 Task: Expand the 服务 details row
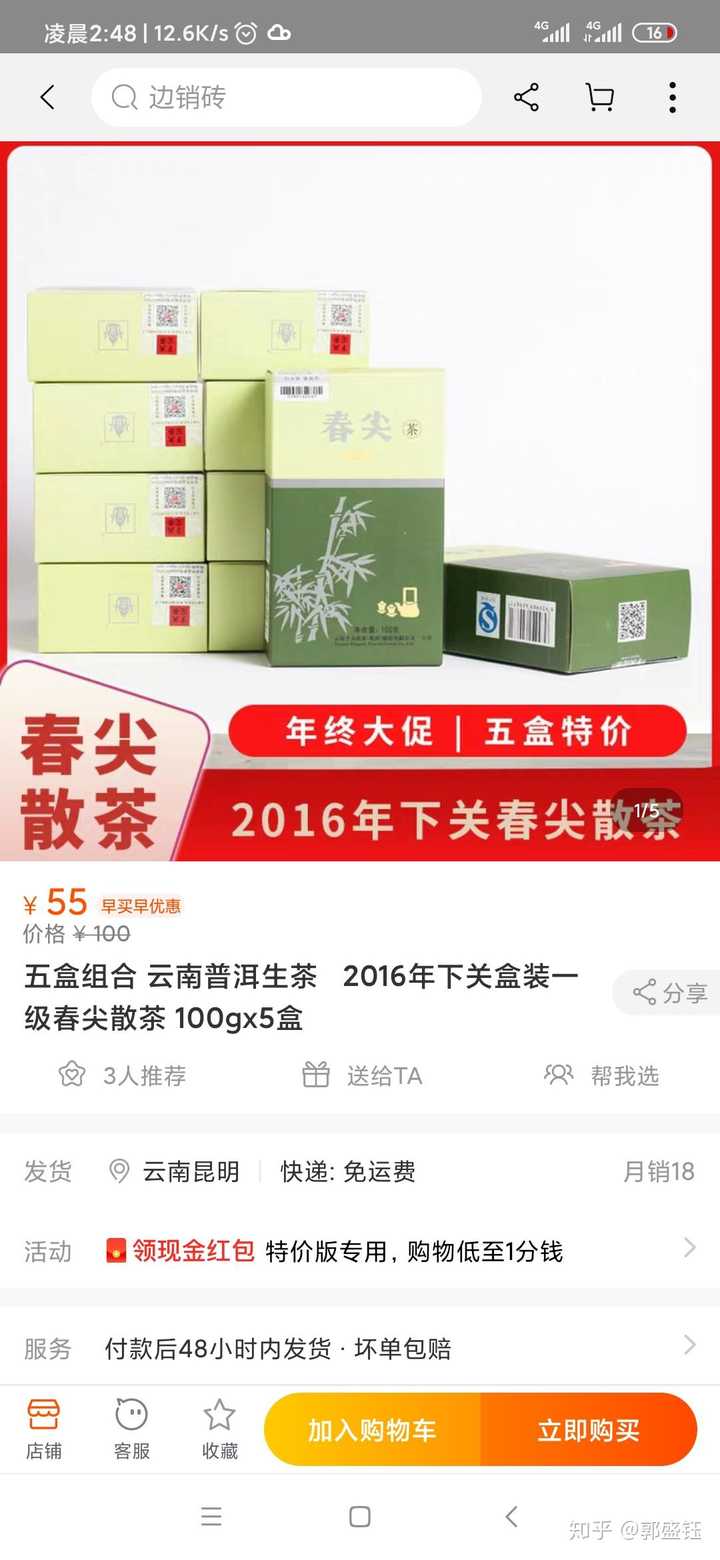click(360, 1348)
